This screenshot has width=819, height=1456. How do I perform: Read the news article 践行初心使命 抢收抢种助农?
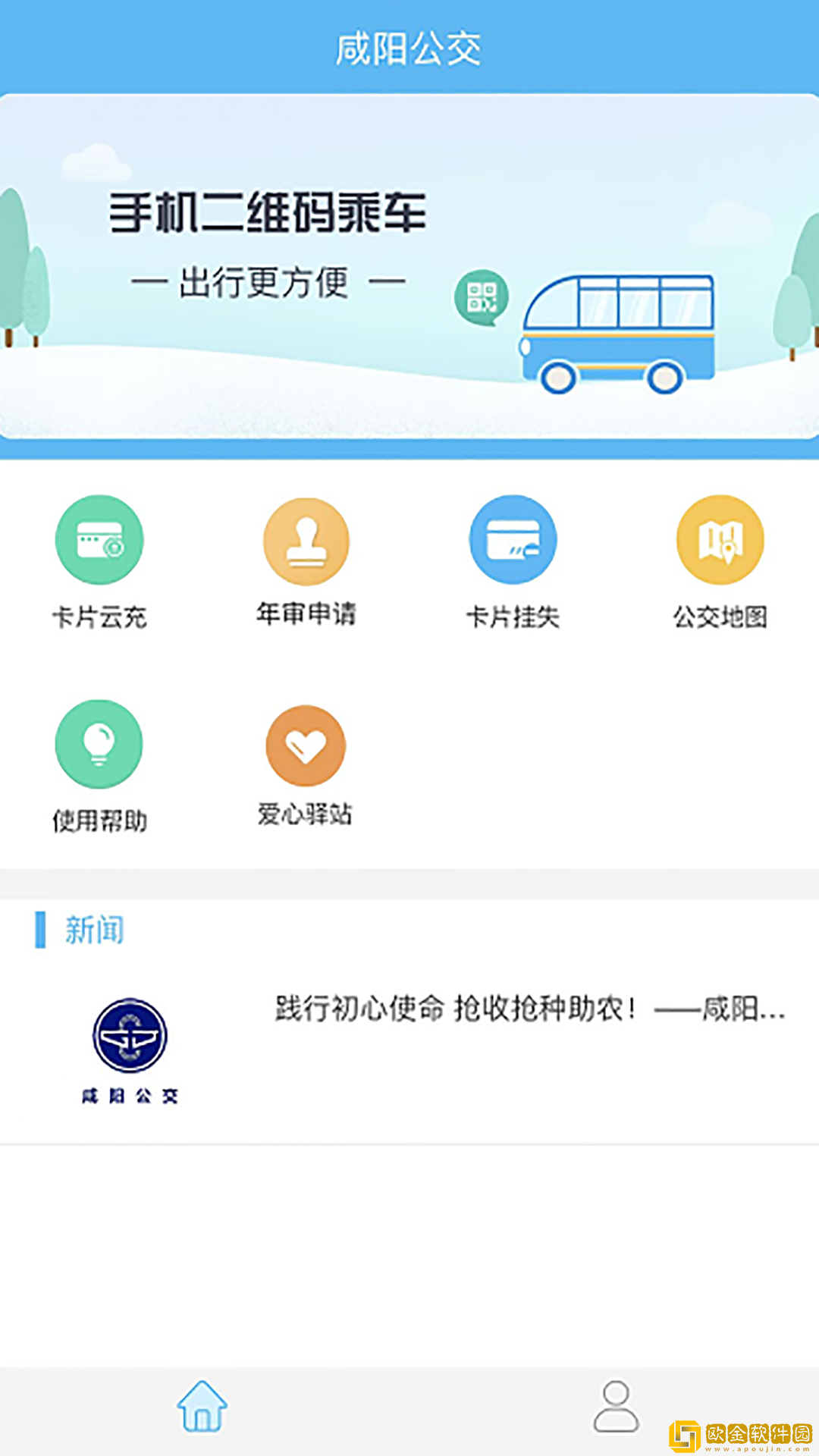529,1010
